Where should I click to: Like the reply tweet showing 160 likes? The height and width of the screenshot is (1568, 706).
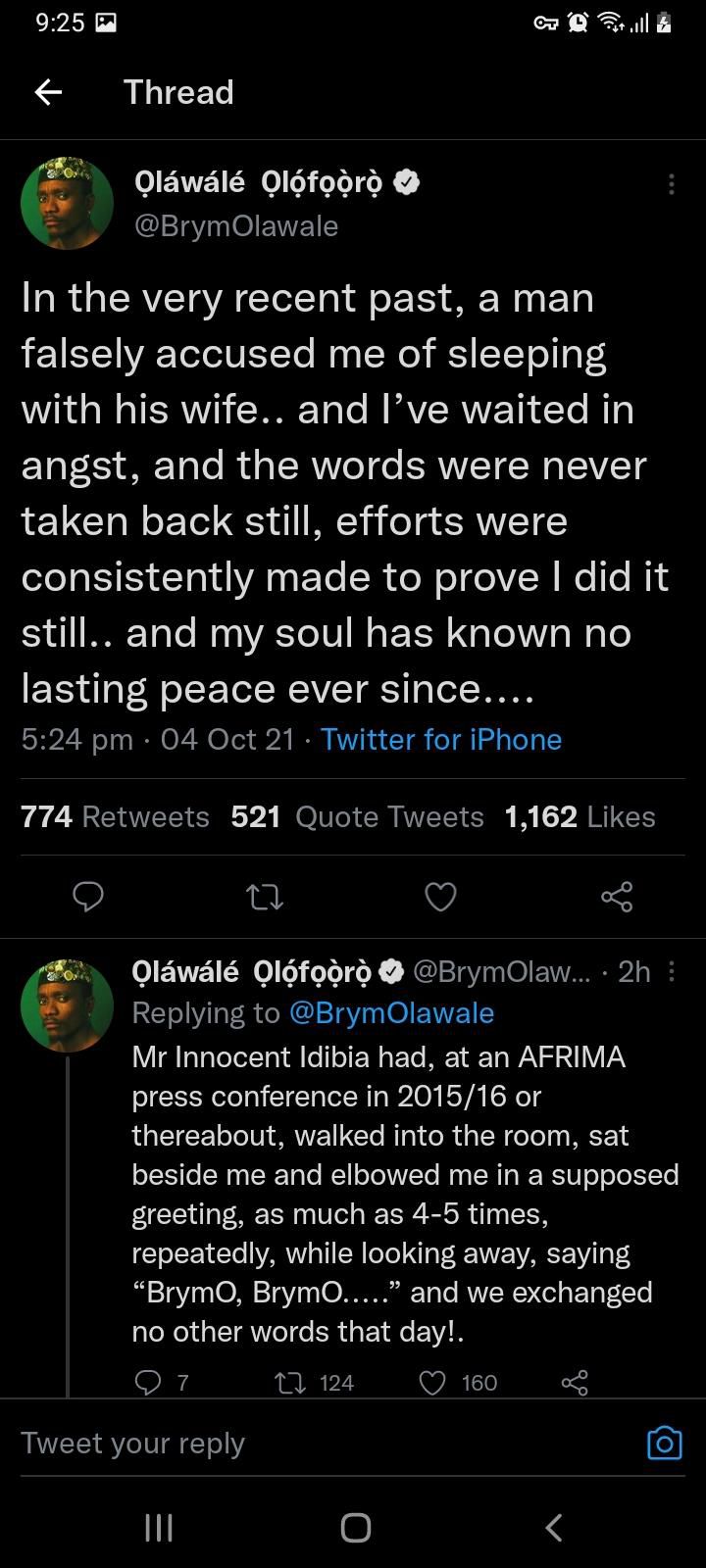click(x=430, y=1383)
